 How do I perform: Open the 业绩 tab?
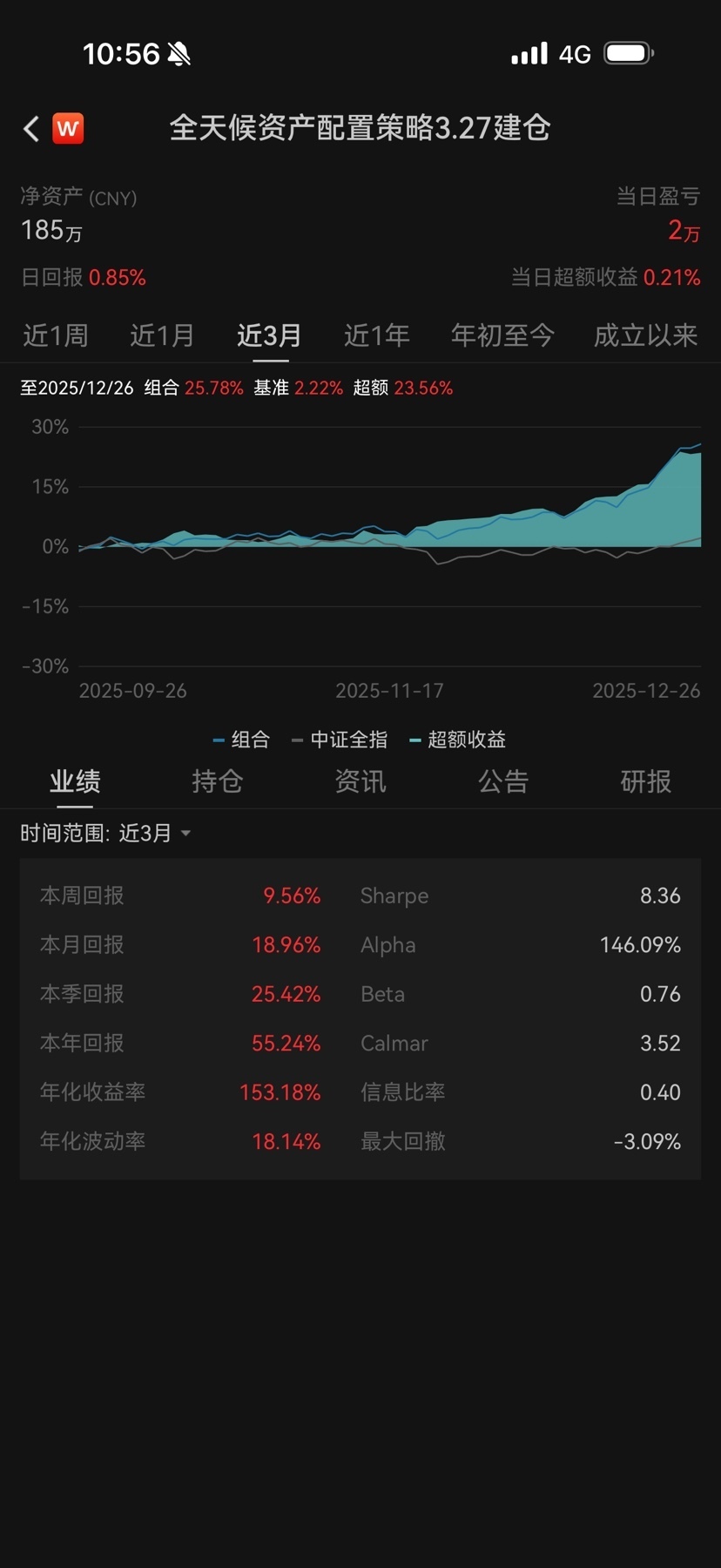(75, 781)
